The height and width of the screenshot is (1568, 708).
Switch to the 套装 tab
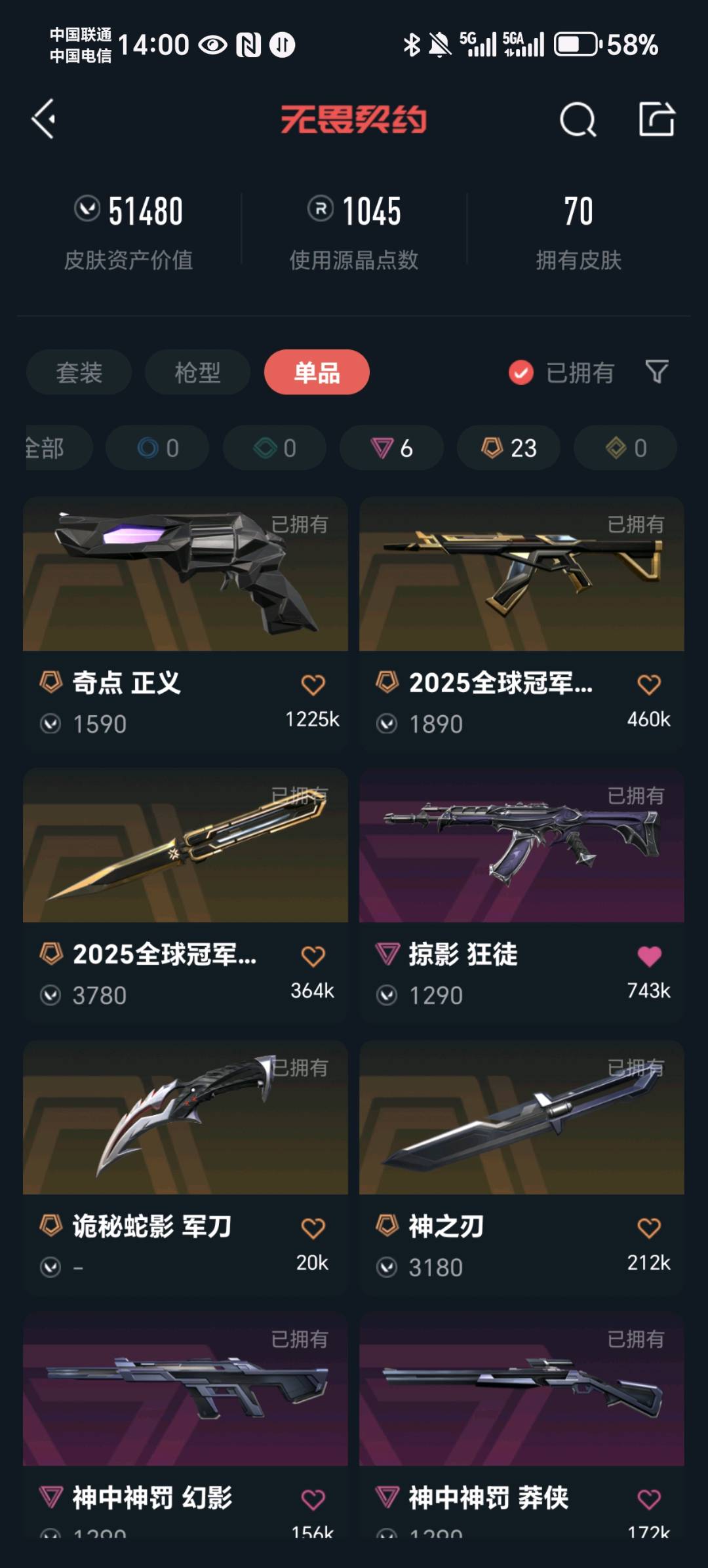click(x=79, y=372)
